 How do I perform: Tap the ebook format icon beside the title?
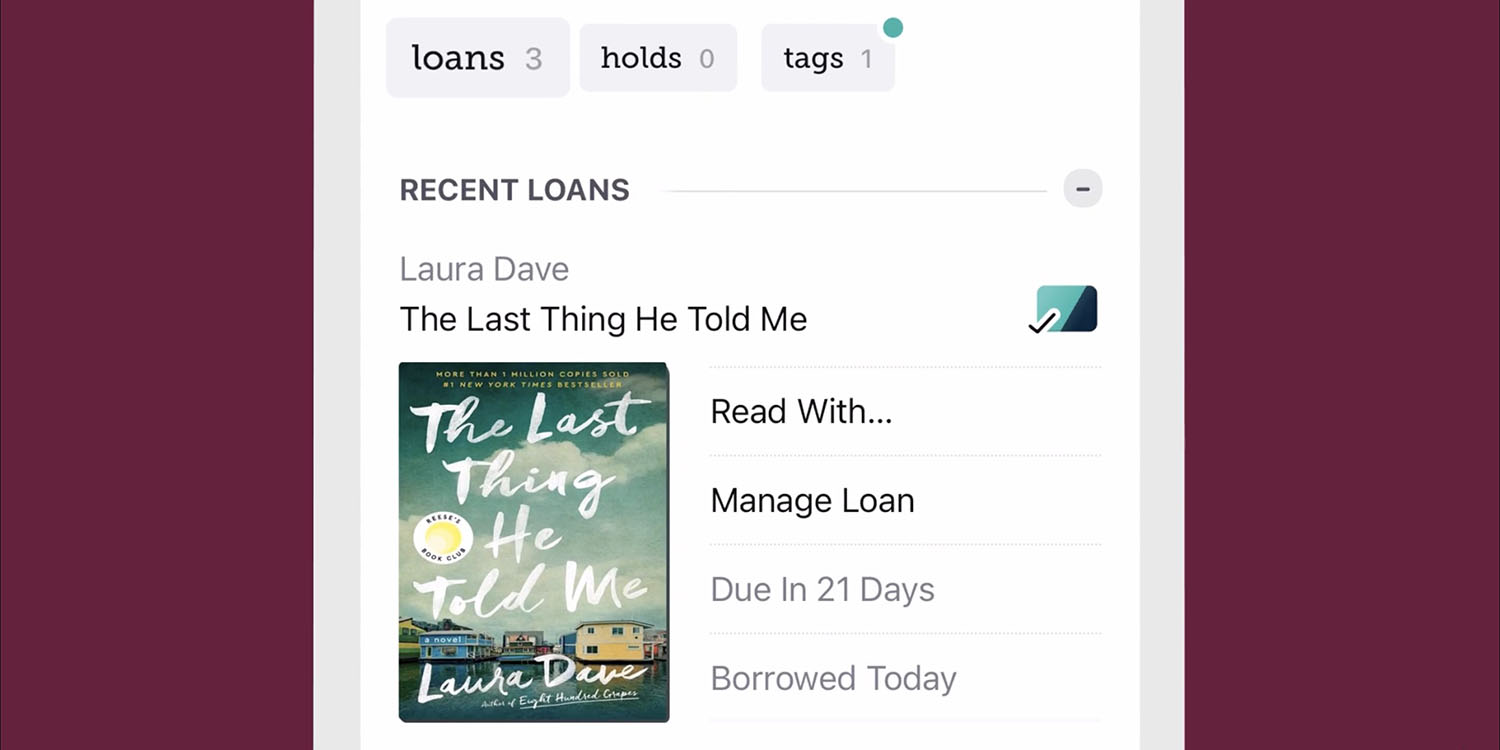[1064, 309]
